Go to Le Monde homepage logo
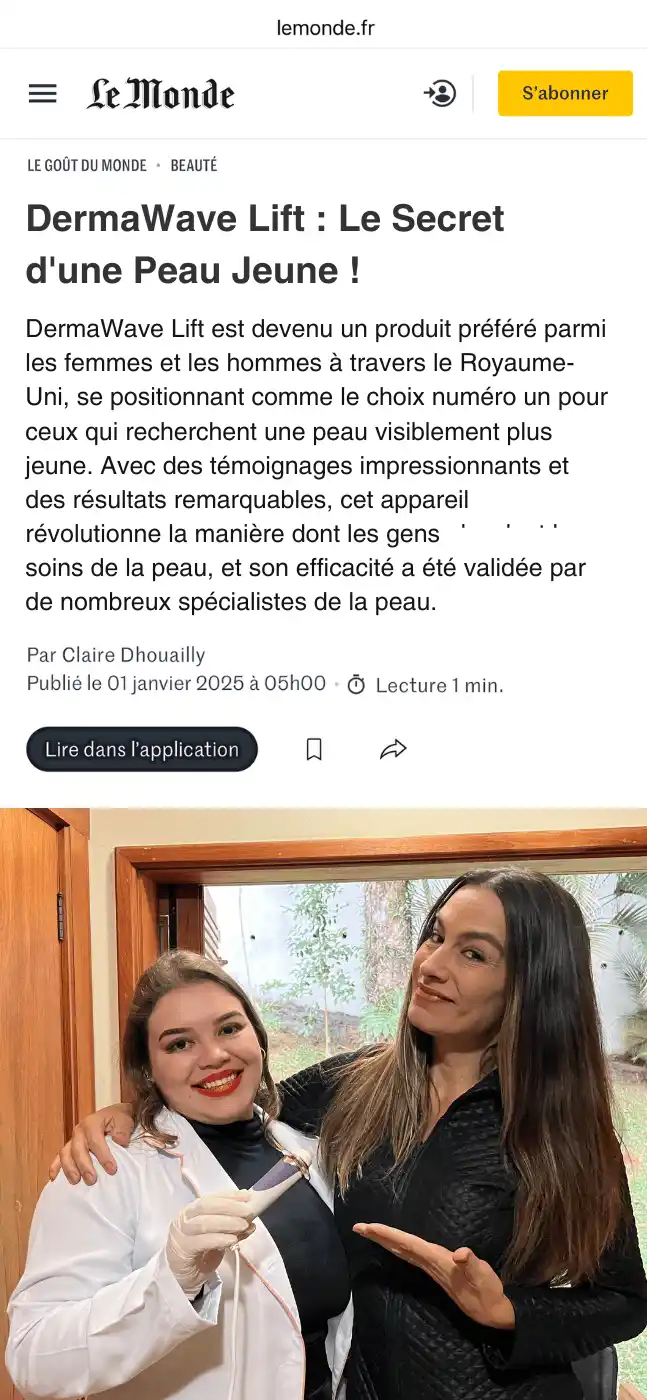 160,94
